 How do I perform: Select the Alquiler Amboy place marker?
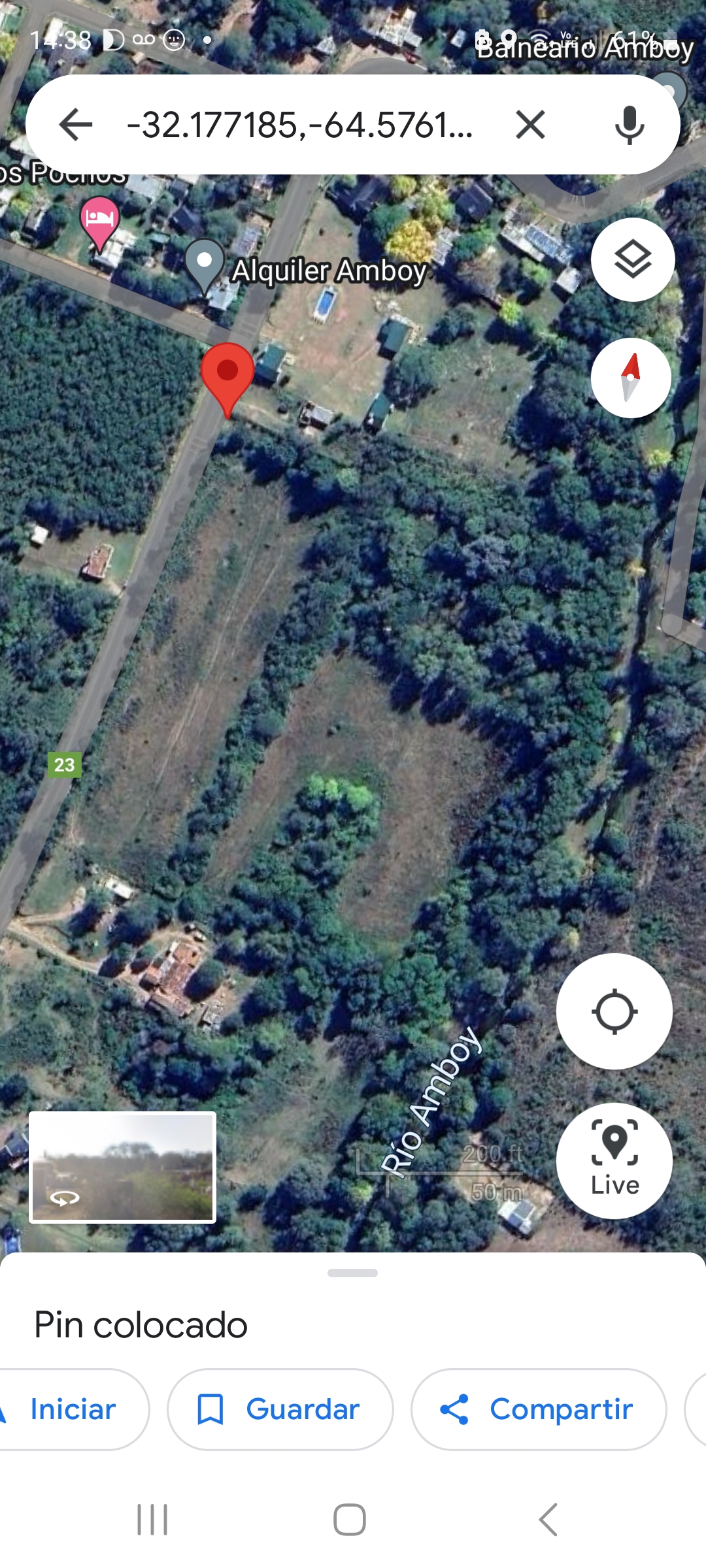coord(205,266)
